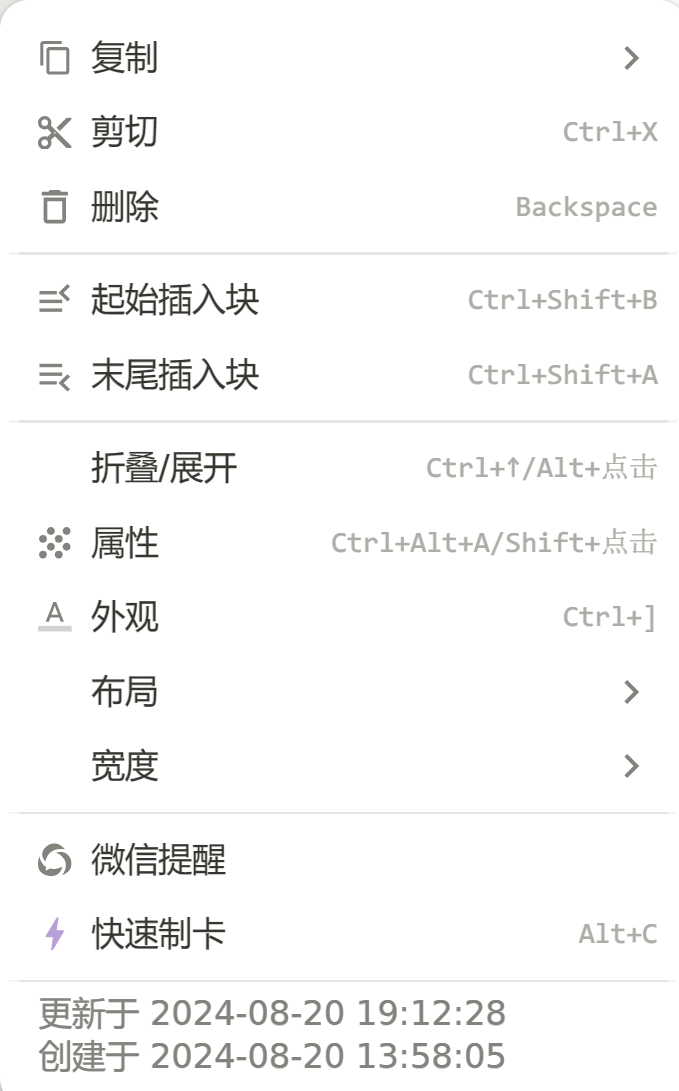Set a 微信提醒 WeChat reminder
The image size is (679, 1091).
158,860
